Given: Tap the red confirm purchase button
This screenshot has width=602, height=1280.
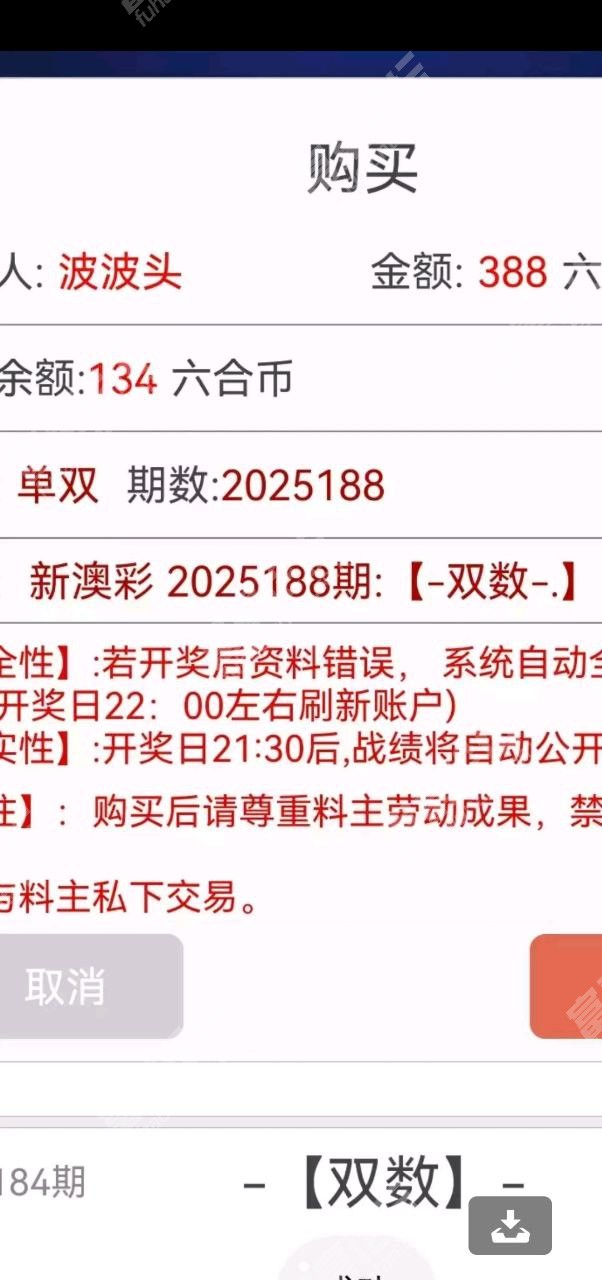Looking at the screenshot, I should pyautogui.click(x=567, y=987).
